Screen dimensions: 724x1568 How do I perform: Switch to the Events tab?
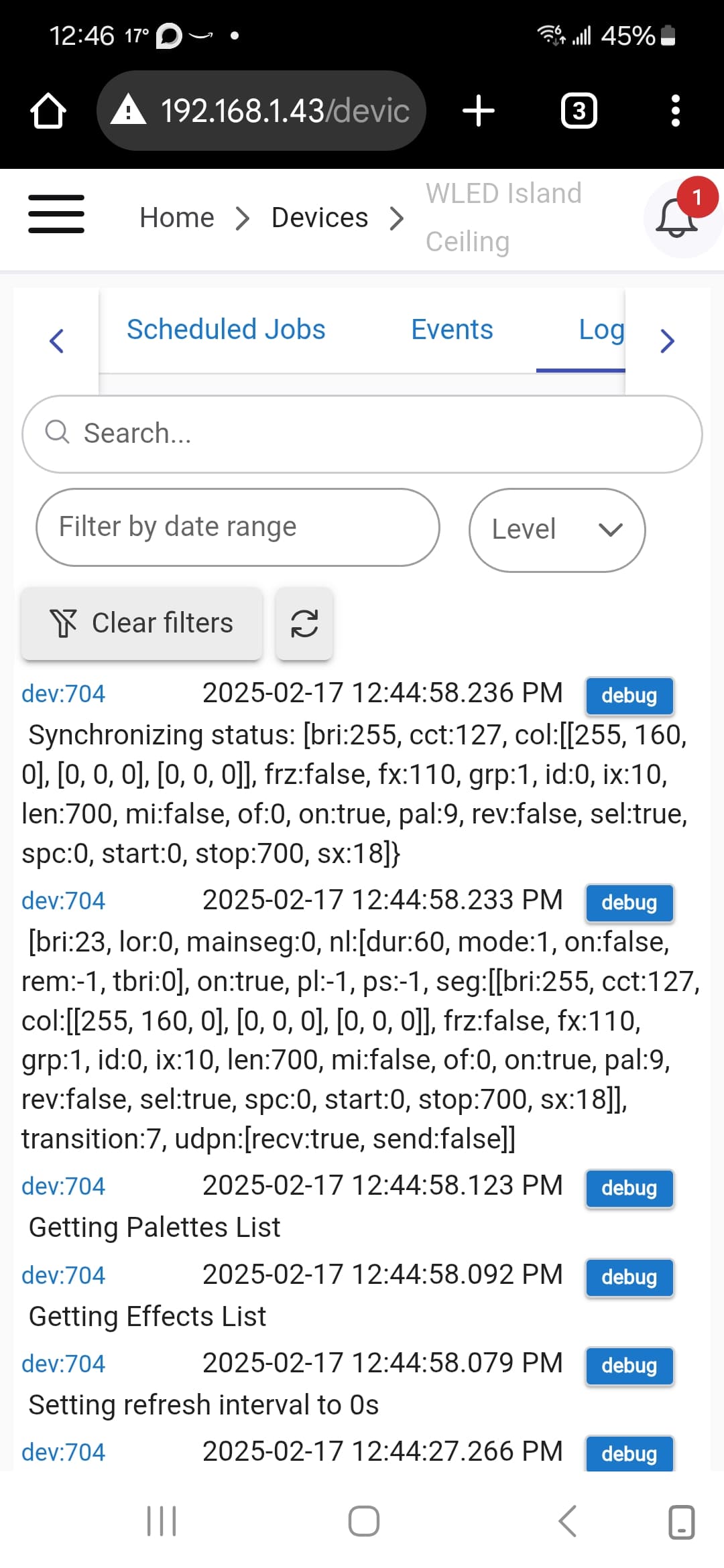(x=452, y=330)
